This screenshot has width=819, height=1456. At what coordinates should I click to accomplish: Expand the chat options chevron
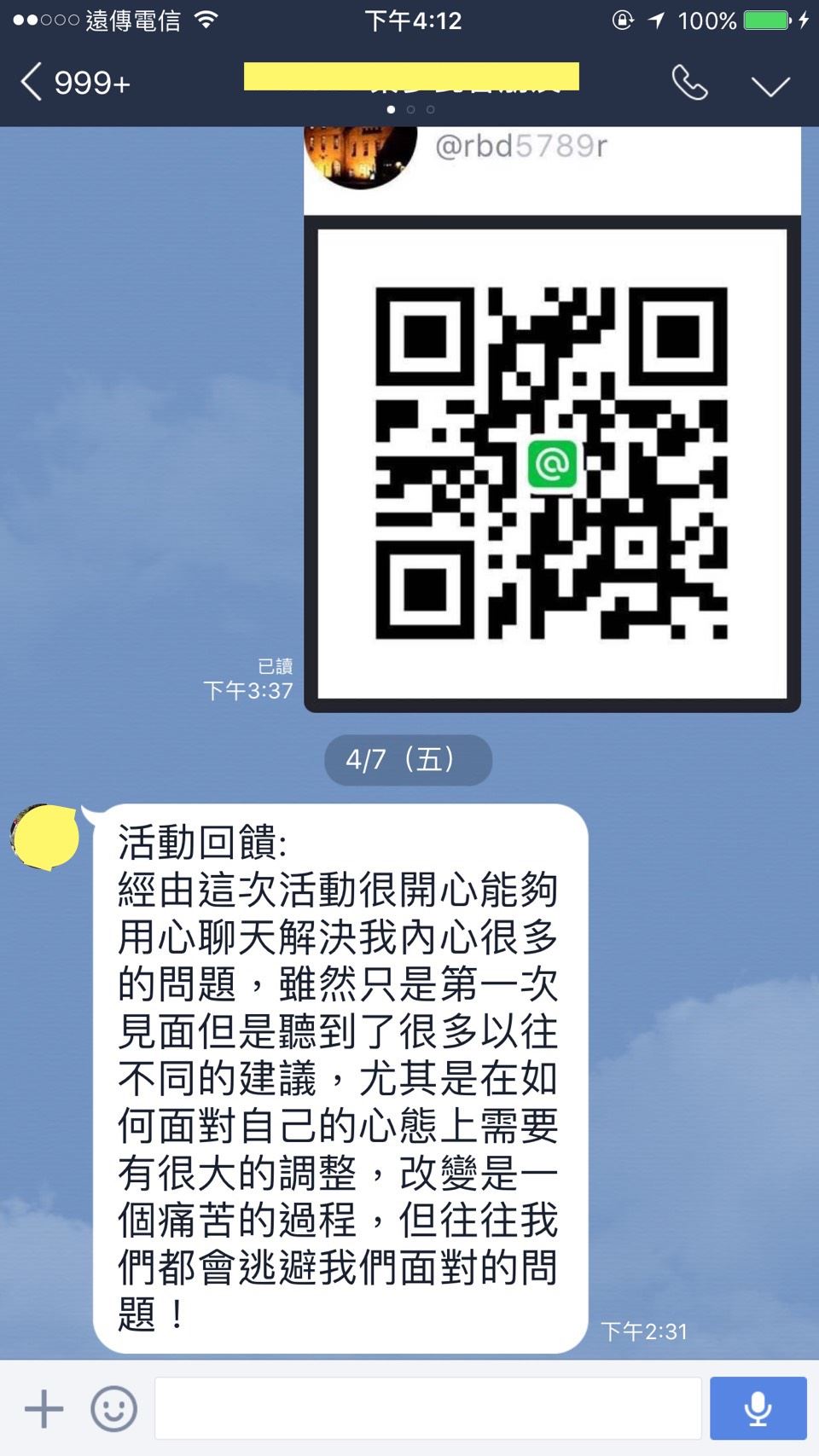pos(770,85)
